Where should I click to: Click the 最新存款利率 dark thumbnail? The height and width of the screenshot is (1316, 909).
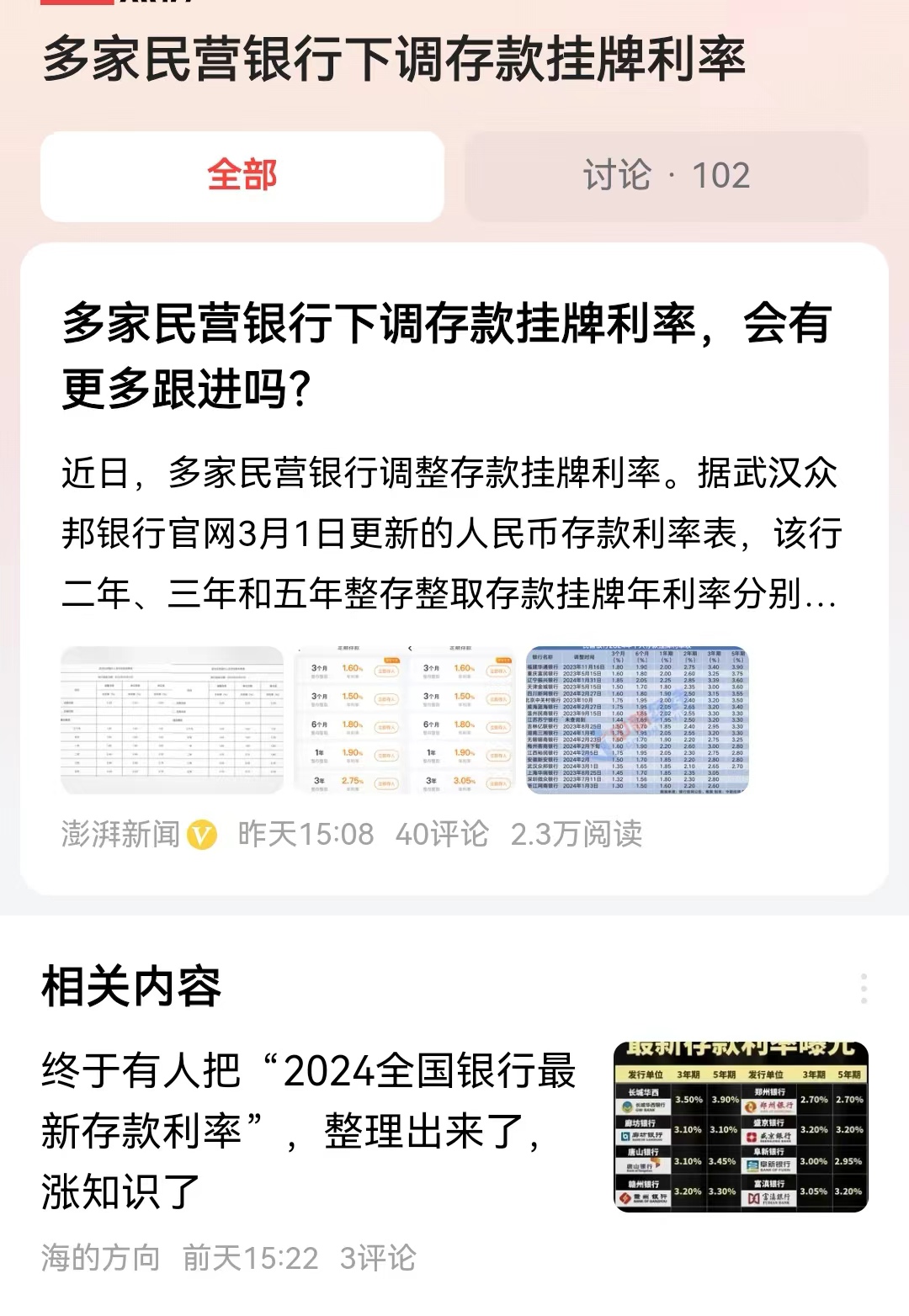(x=741, y=1128)
